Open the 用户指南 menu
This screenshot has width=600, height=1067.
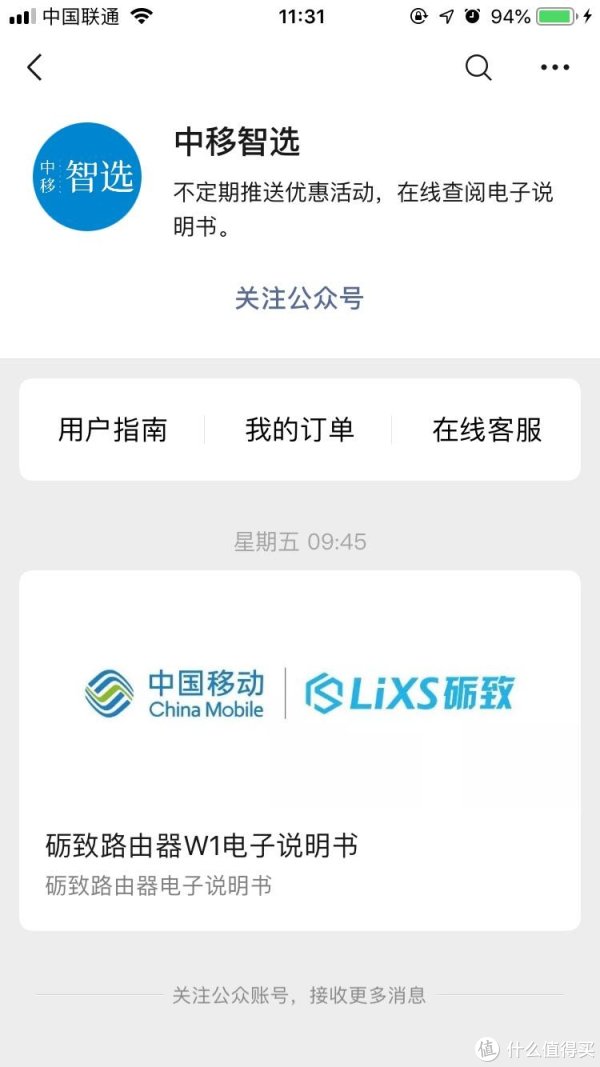112,430
